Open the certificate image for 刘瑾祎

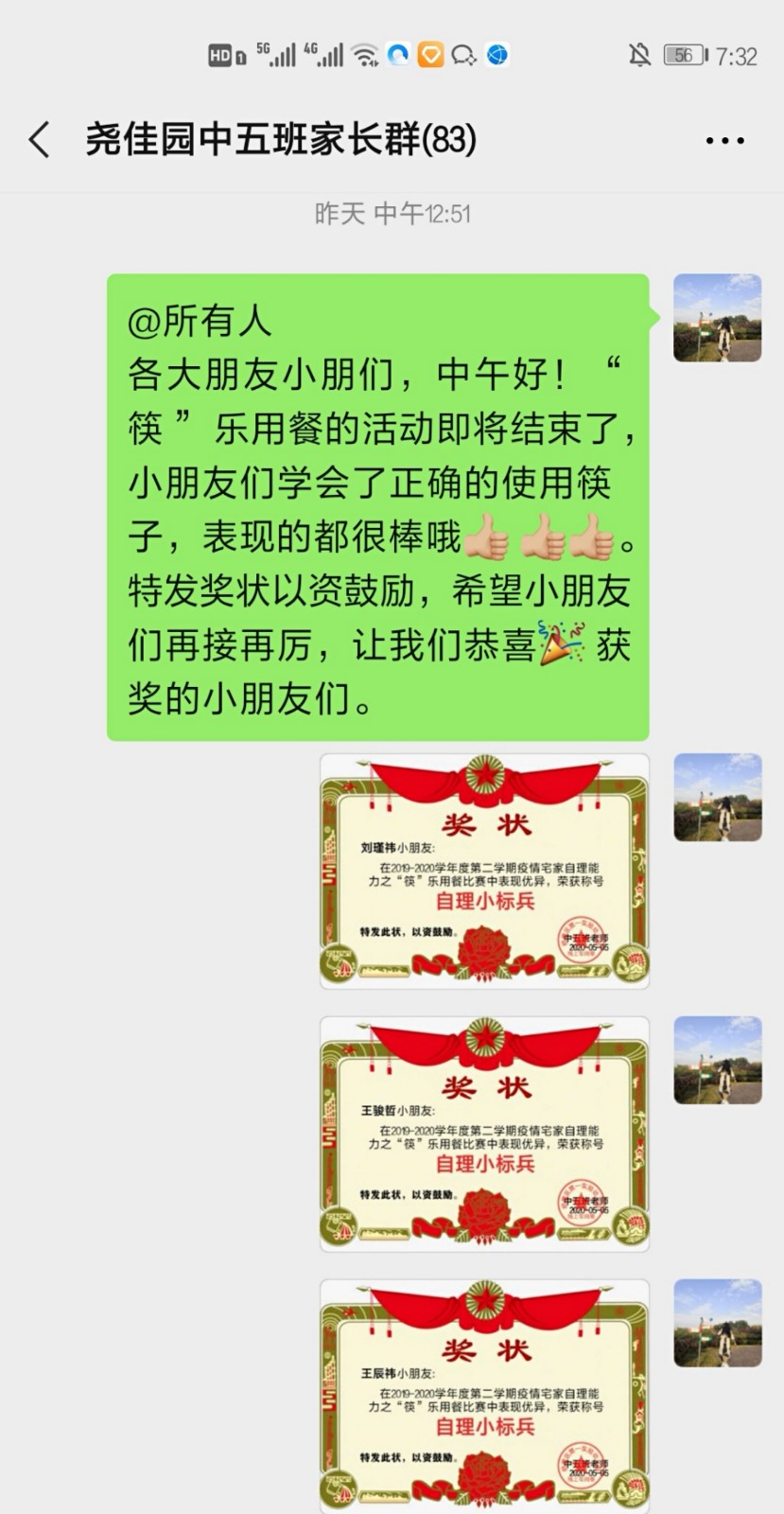click(484, 871)
